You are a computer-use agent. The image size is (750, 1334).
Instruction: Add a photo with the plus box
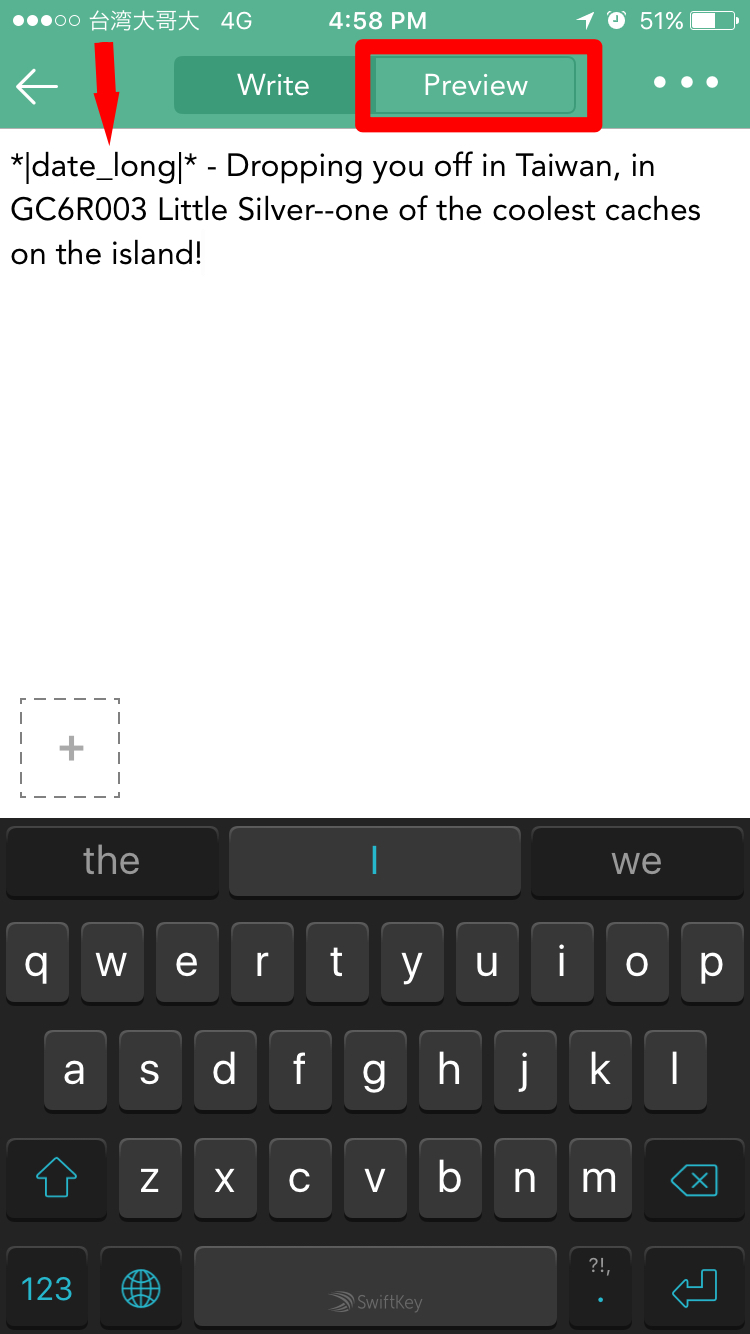pyautogui.click(x=70, y=748)
